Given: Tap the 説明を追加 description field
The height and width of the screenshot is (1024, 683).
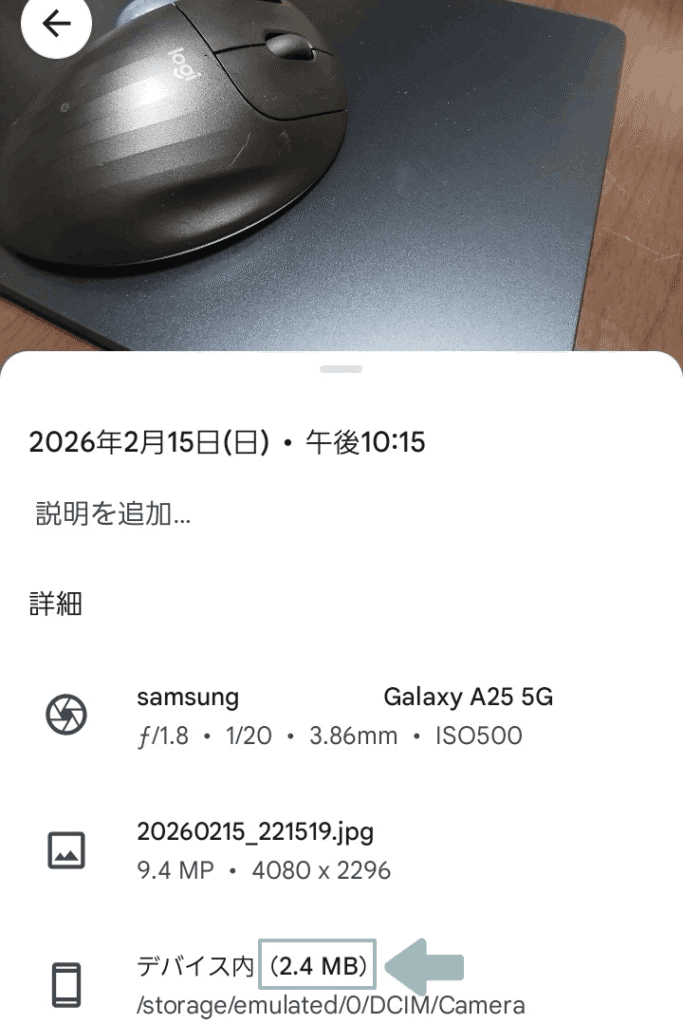Looking at the screenshot, I should tap(113, 515).
